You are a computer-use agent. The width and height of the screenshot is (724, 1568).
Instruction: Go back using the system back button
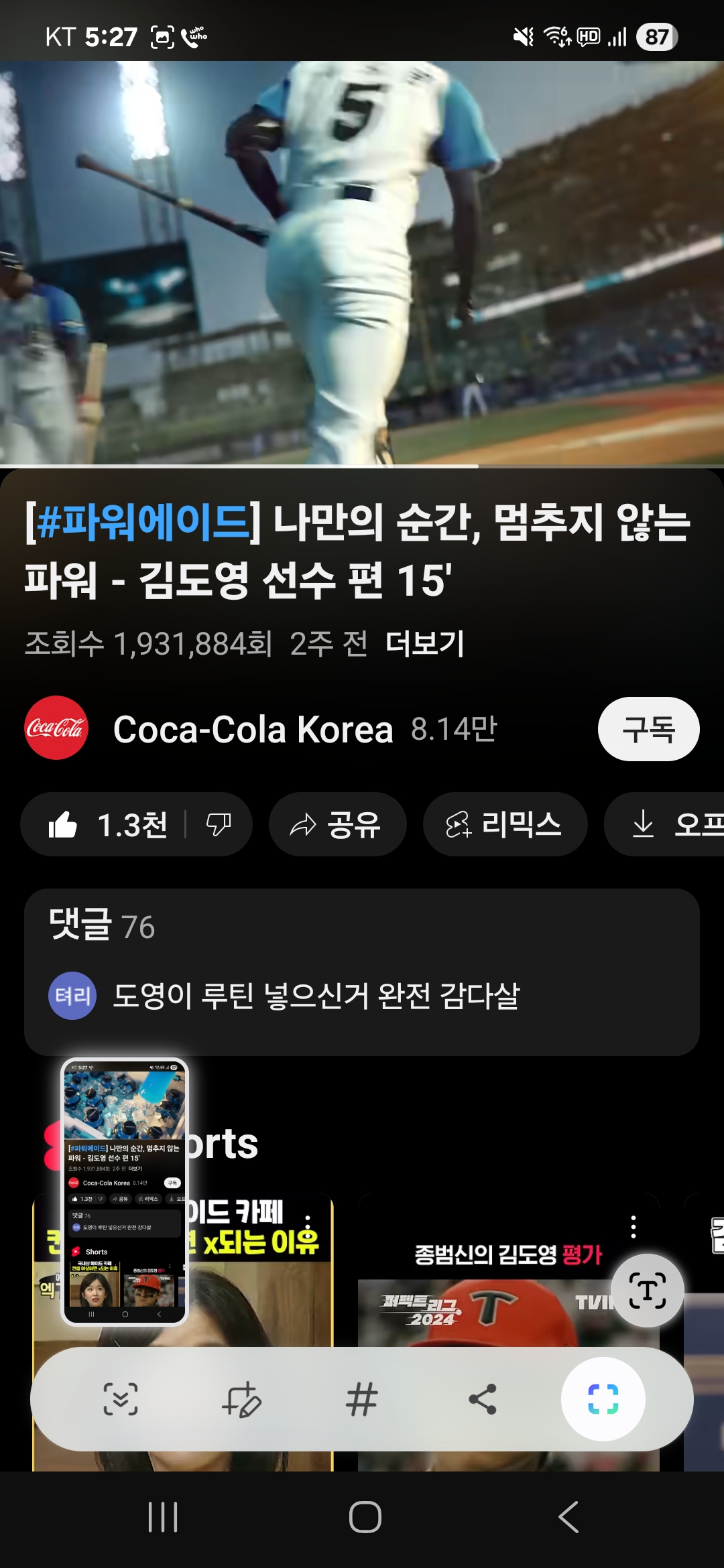pyautogui.click(x=568, y=1517)
